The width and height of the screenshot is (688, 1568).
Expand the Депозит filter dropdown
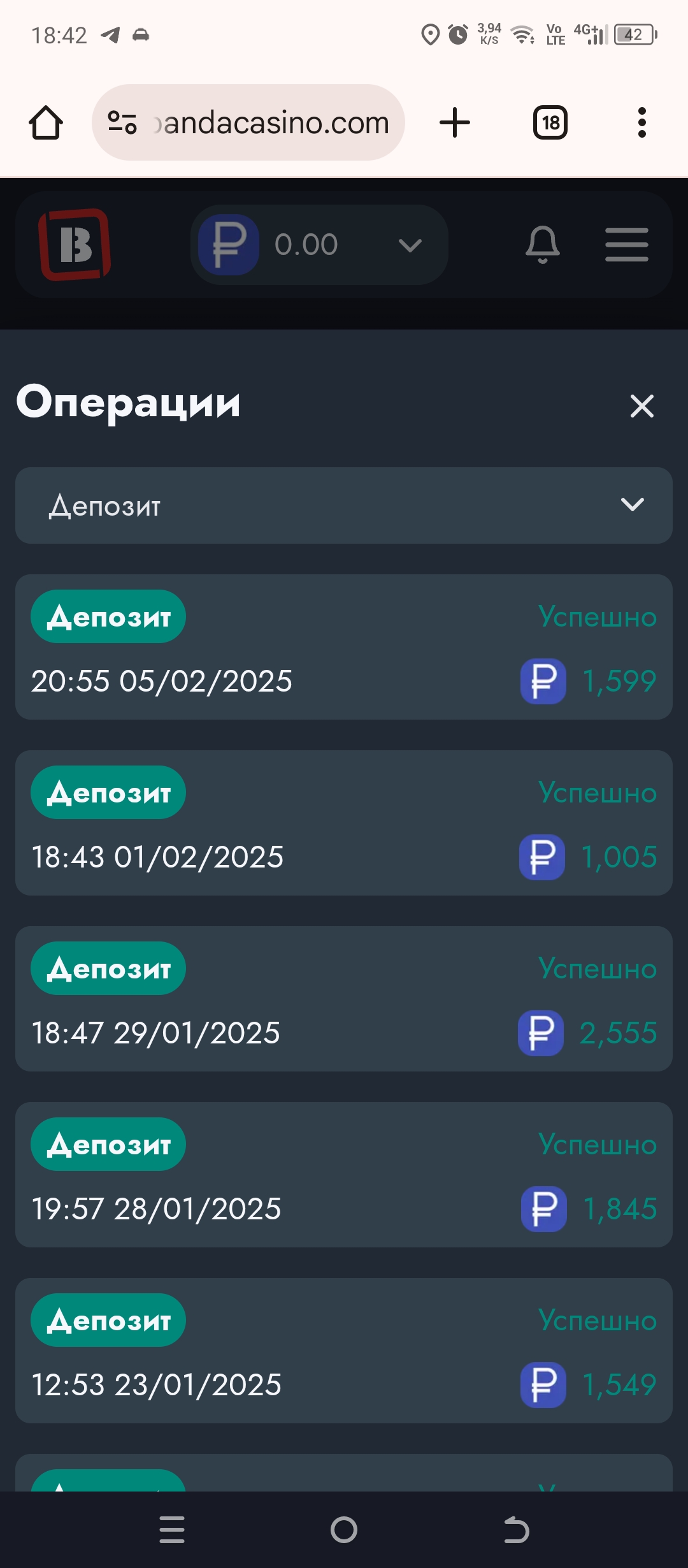344,505
